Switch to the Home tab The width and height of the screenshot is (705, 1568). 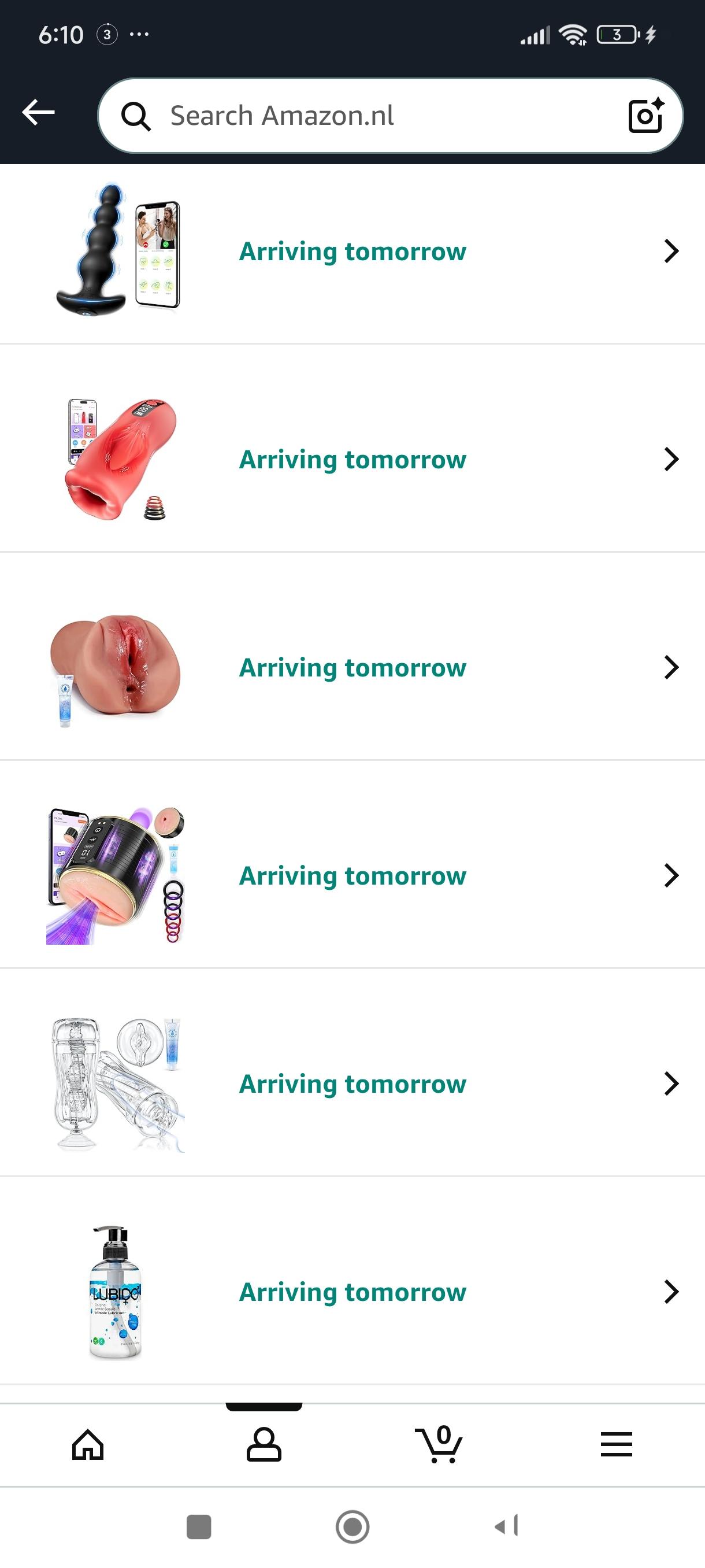point(88,1444)
